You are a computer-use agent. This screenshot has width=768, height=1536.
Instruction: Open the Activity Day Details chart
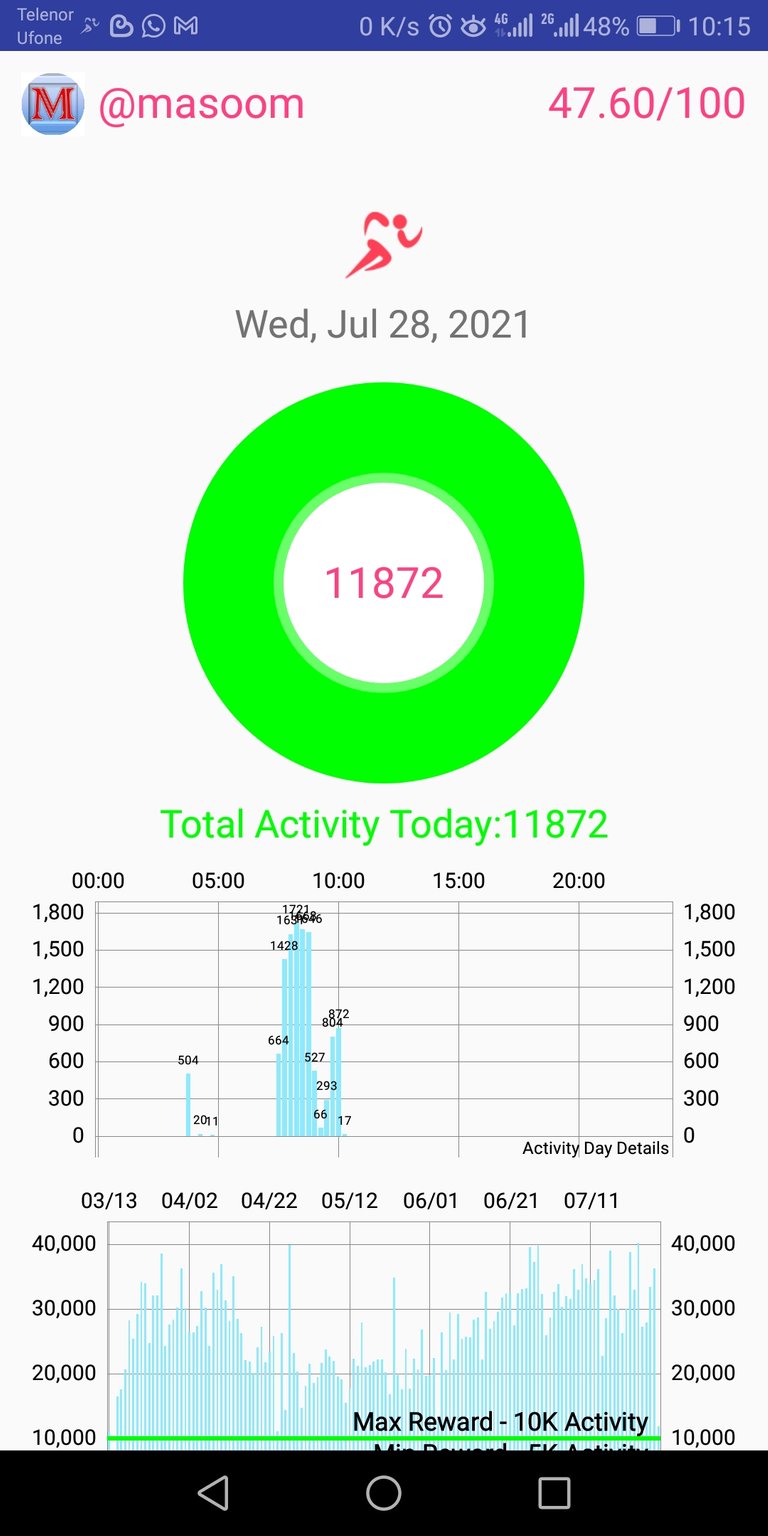[x=384, y=1028]
